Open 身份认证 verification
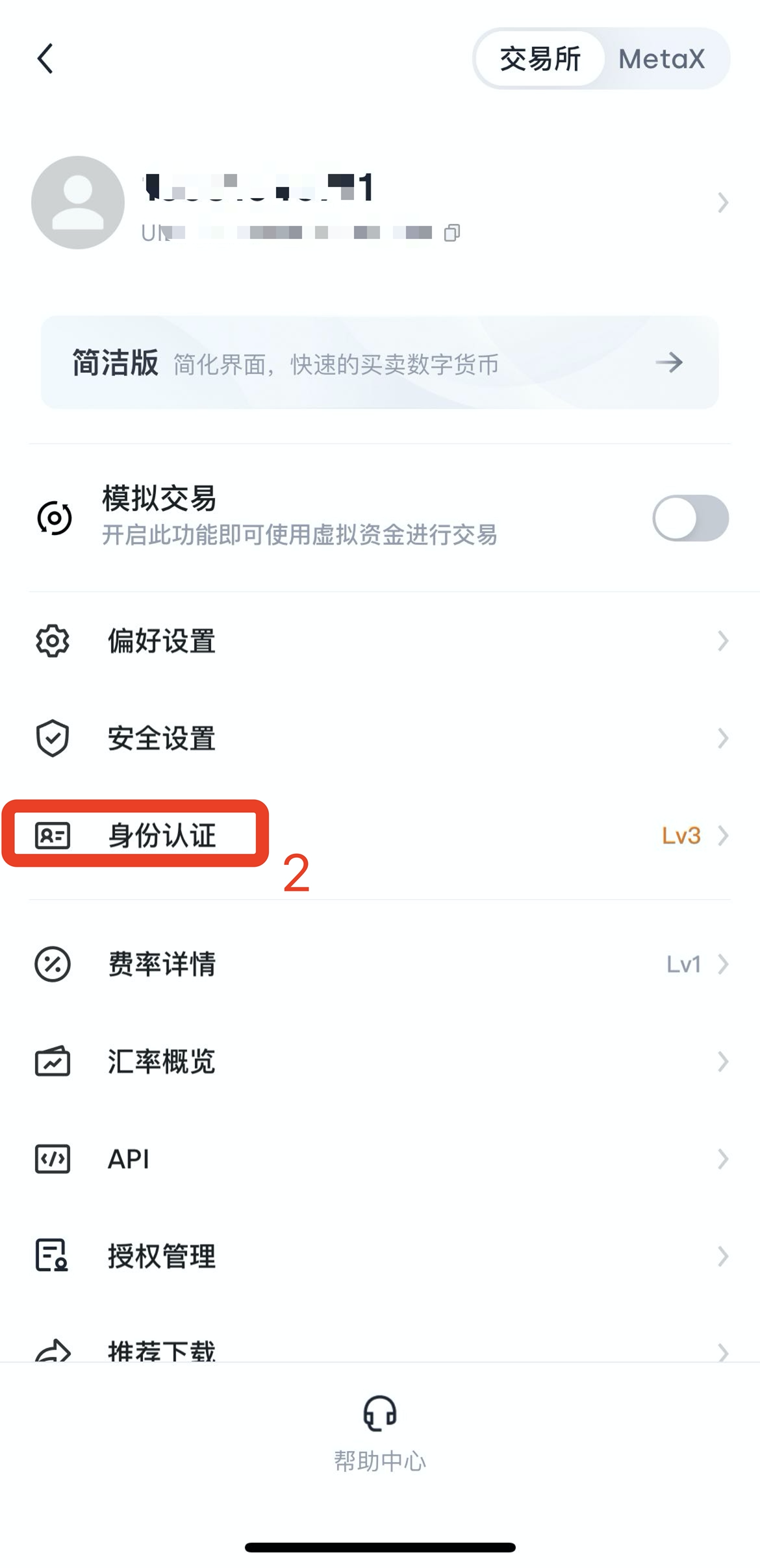 [x=380, y=836]
